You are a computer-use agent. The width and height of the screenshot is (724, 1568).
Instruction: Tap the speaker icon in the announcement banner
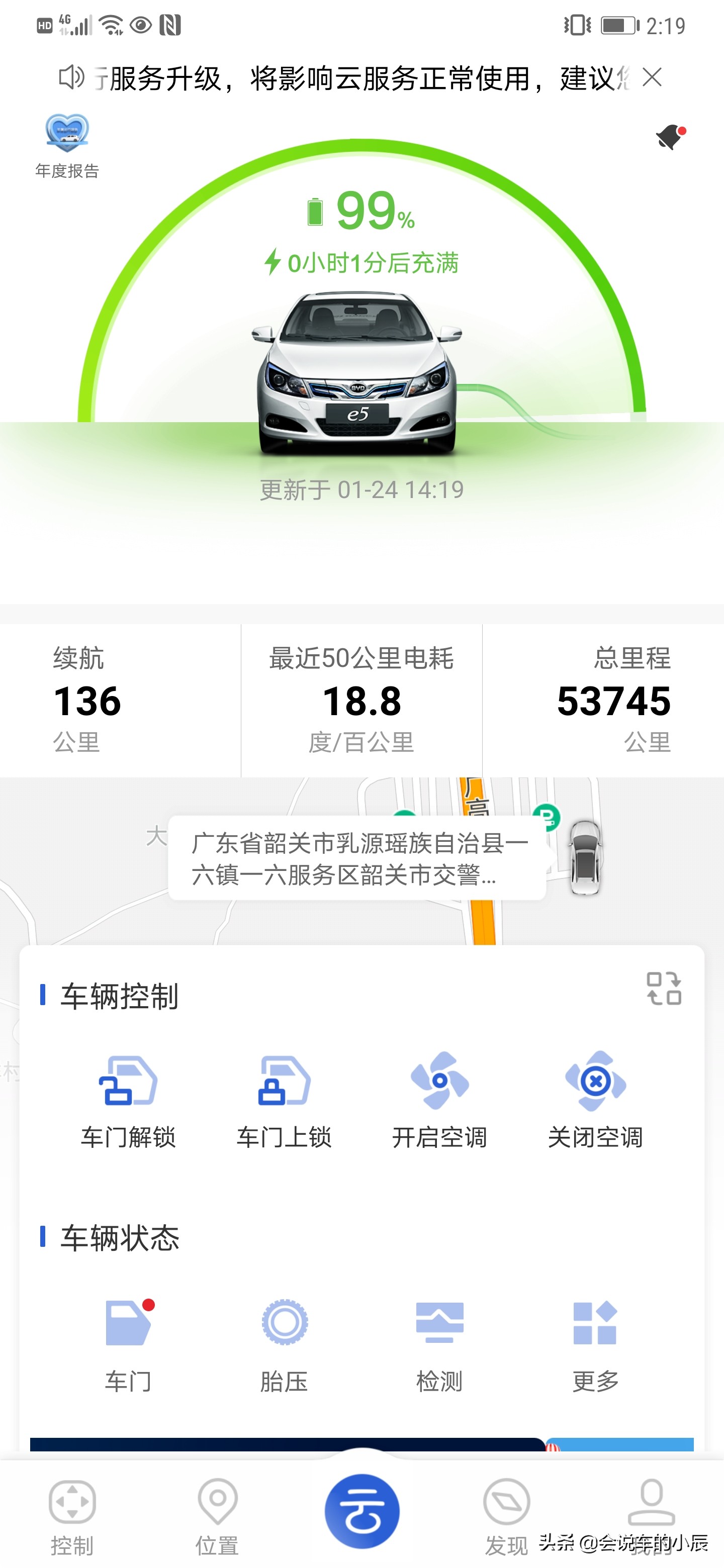72,78
